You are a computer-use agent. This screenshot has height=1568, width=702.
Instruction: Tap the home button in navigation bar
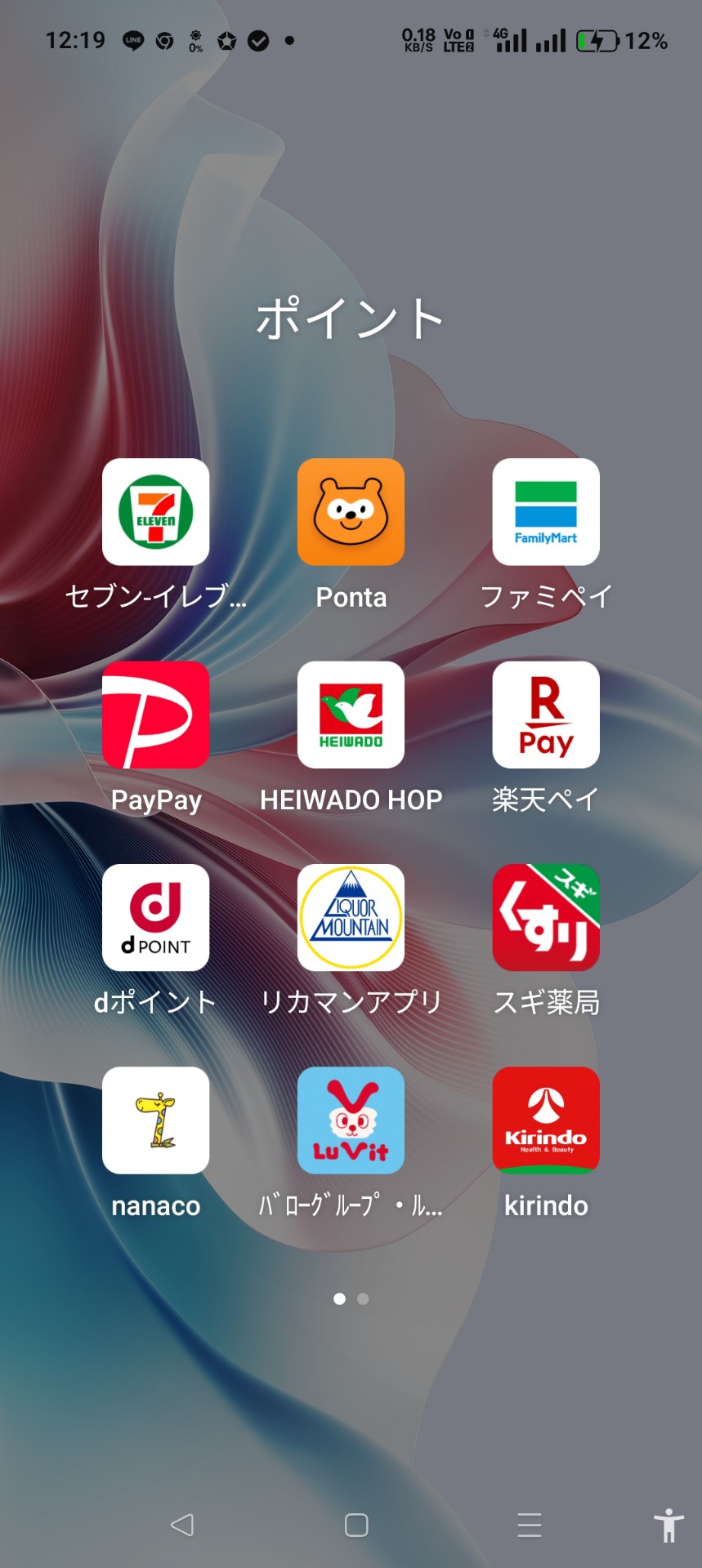click(x=356, y=1525)
